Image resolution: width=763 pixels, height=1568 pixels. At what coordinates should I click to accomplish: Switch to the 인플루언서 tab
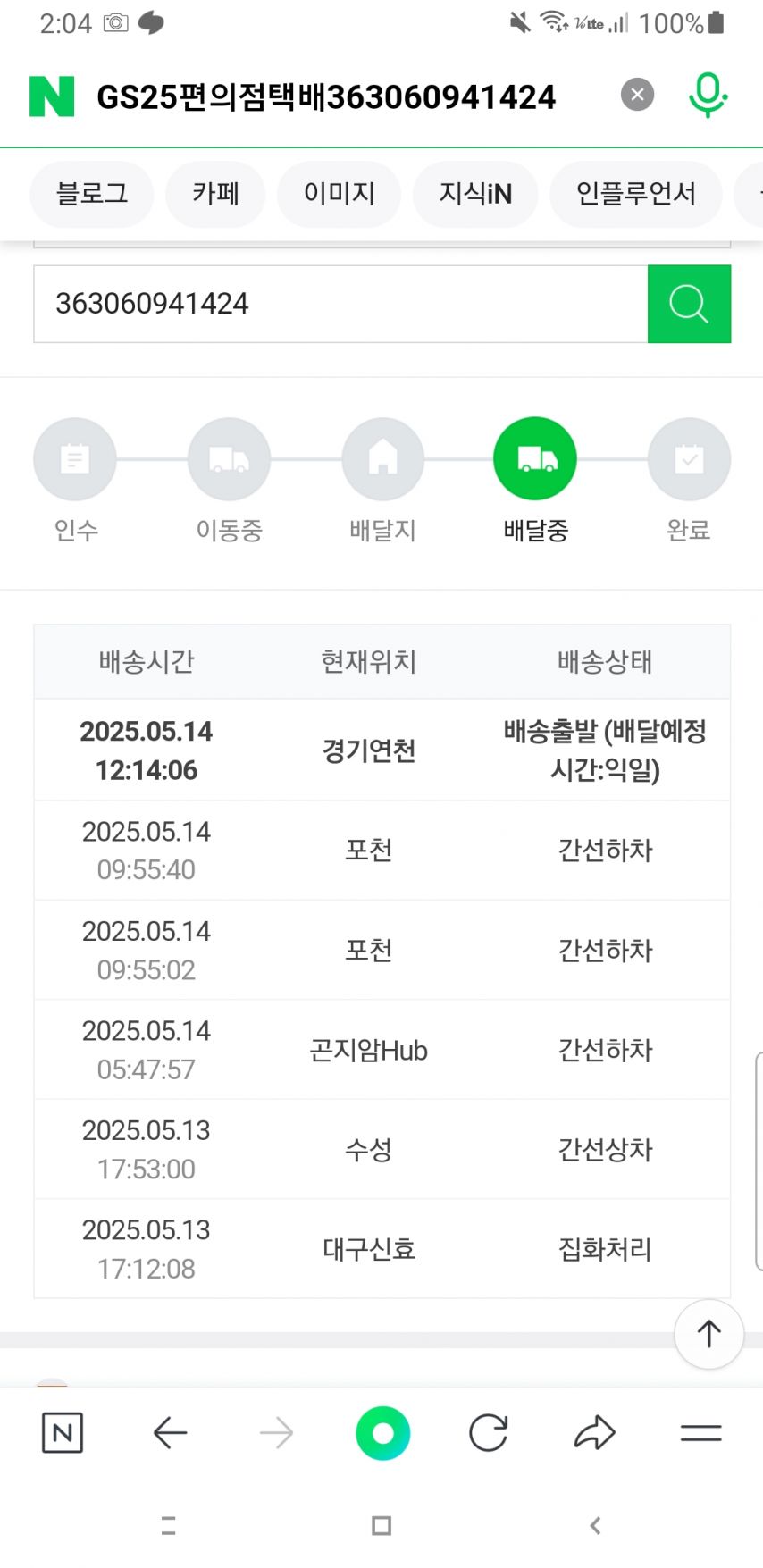(x=636, y=194)
